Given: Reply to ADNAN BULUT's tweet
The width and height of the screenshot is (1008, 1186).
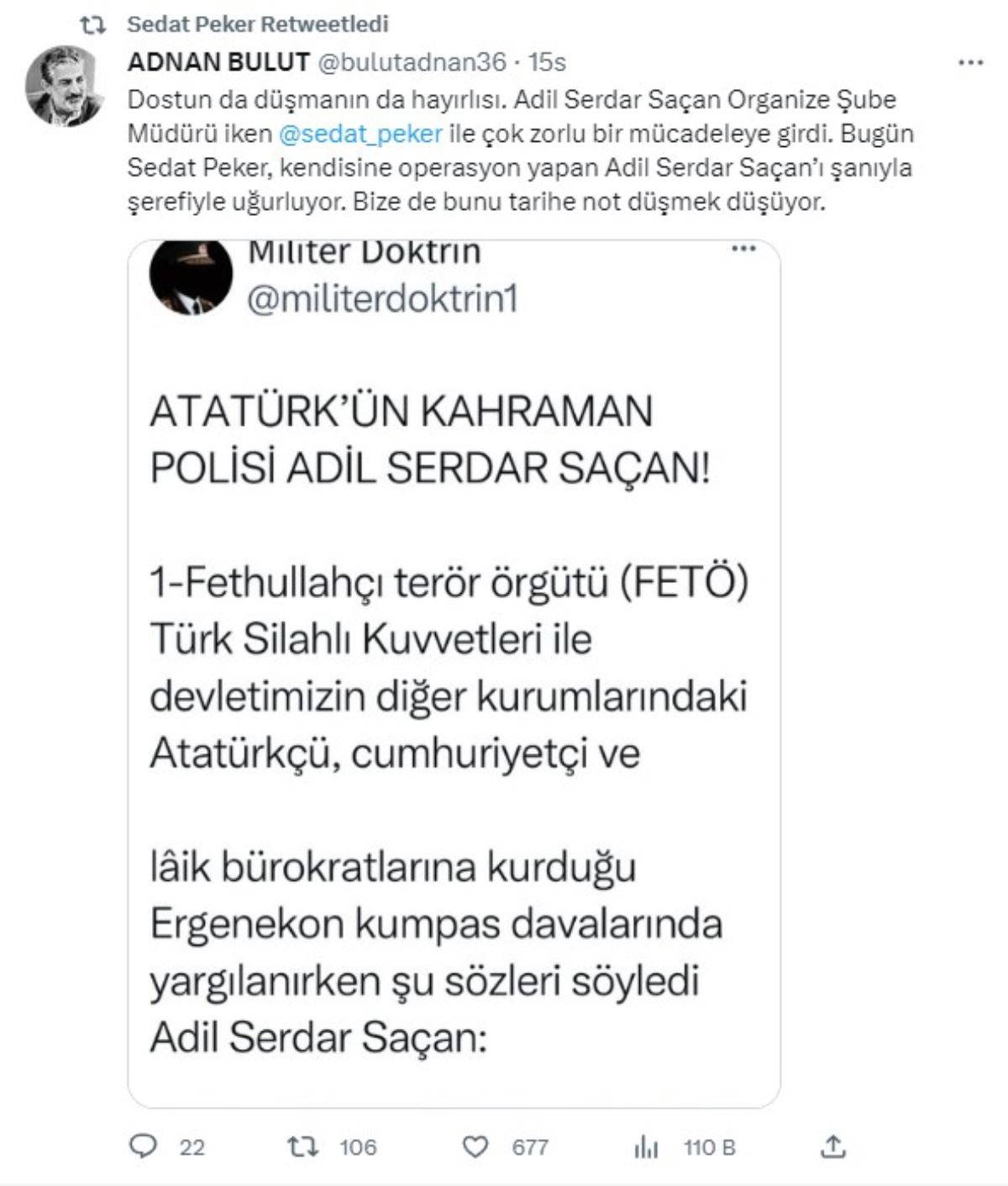Looking at the screenshot, I should (x=144, y=1147).
